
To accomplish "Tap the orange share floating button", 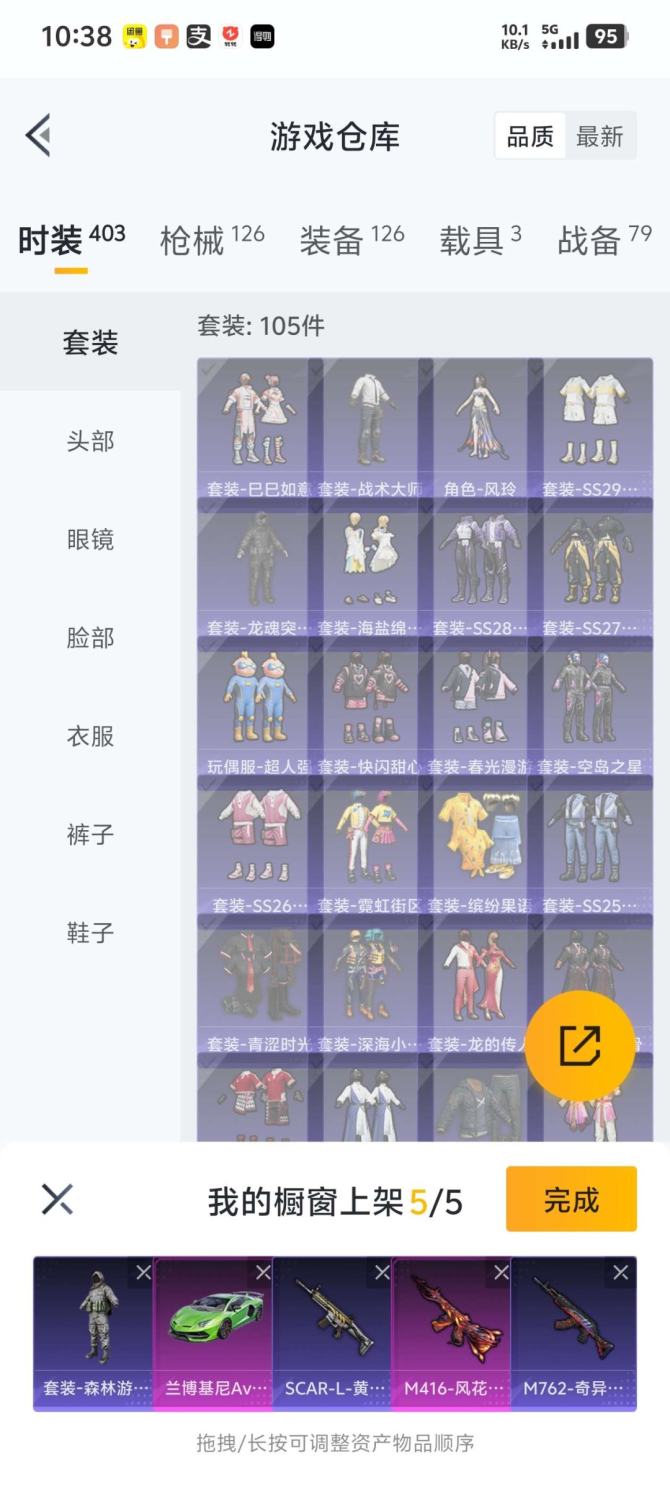I will [x=580, y=1046].
